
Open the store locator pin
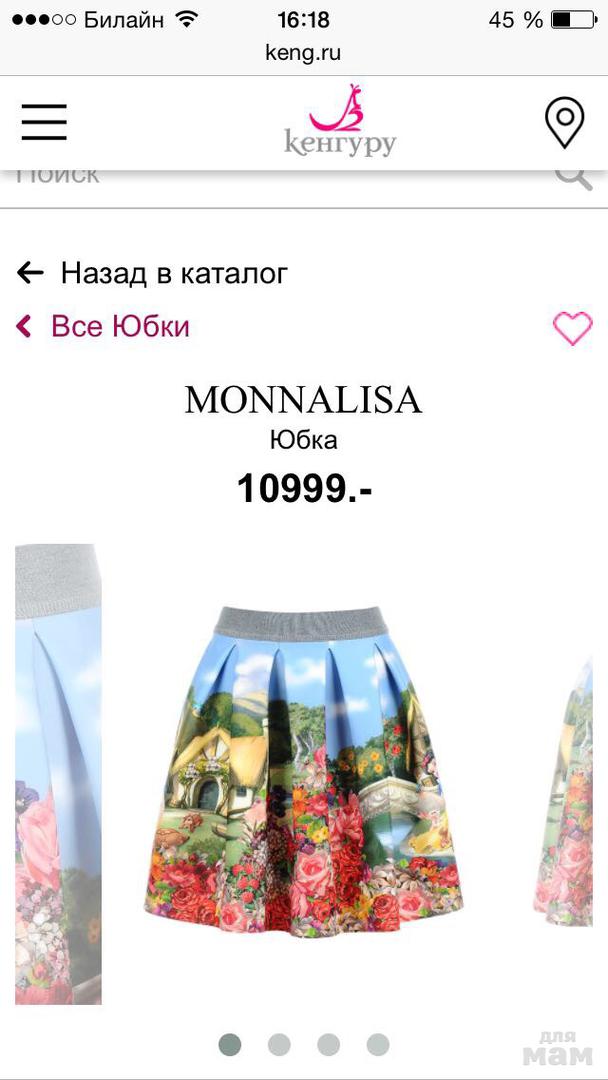pyautogui.click(x=564, y=123)
